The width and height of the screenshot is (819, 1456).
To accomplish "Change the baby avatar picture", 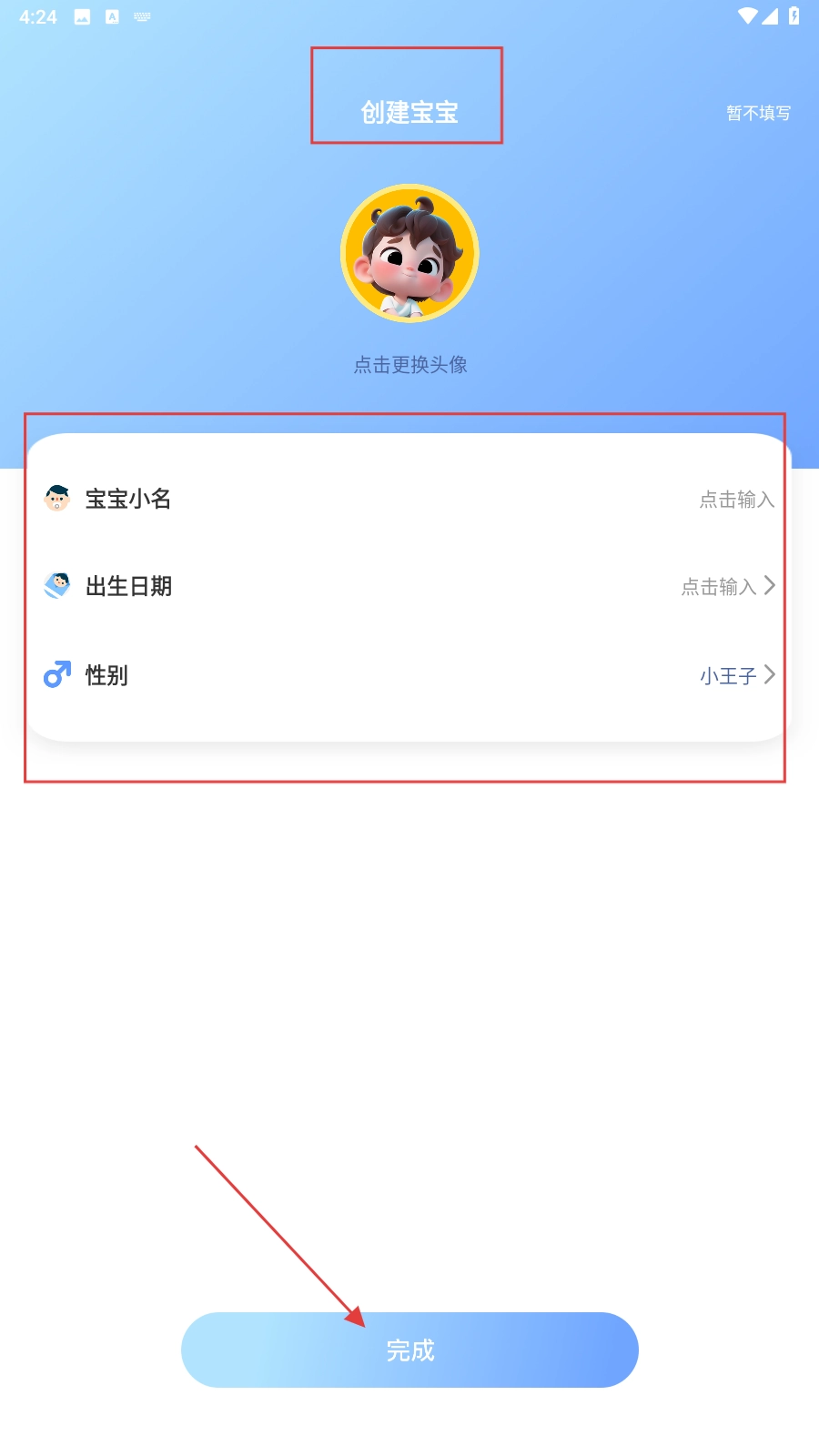I will 409,254.
